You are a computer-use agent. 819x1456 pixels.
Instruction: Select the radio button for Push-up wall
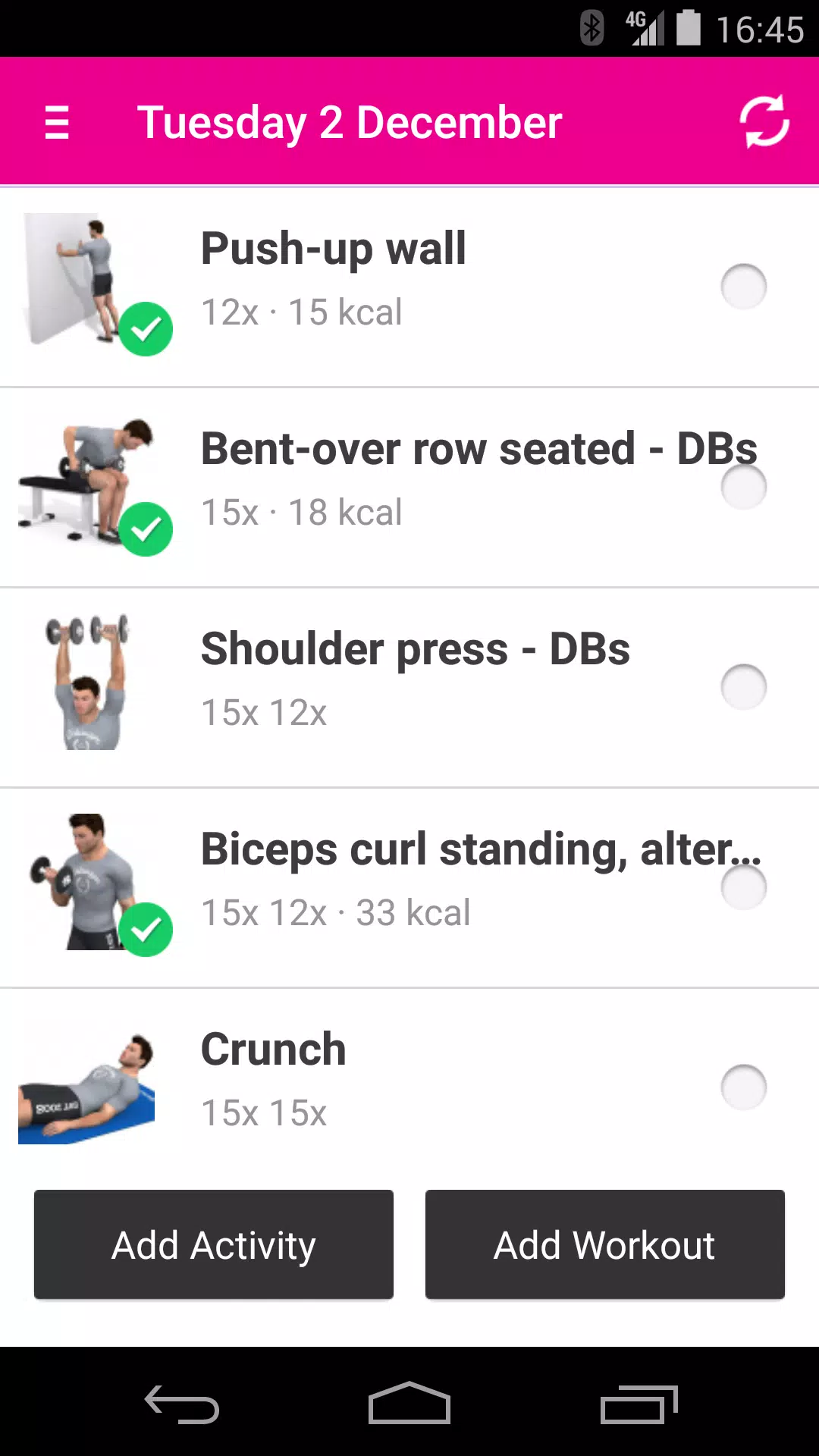[x=743, y=287]
